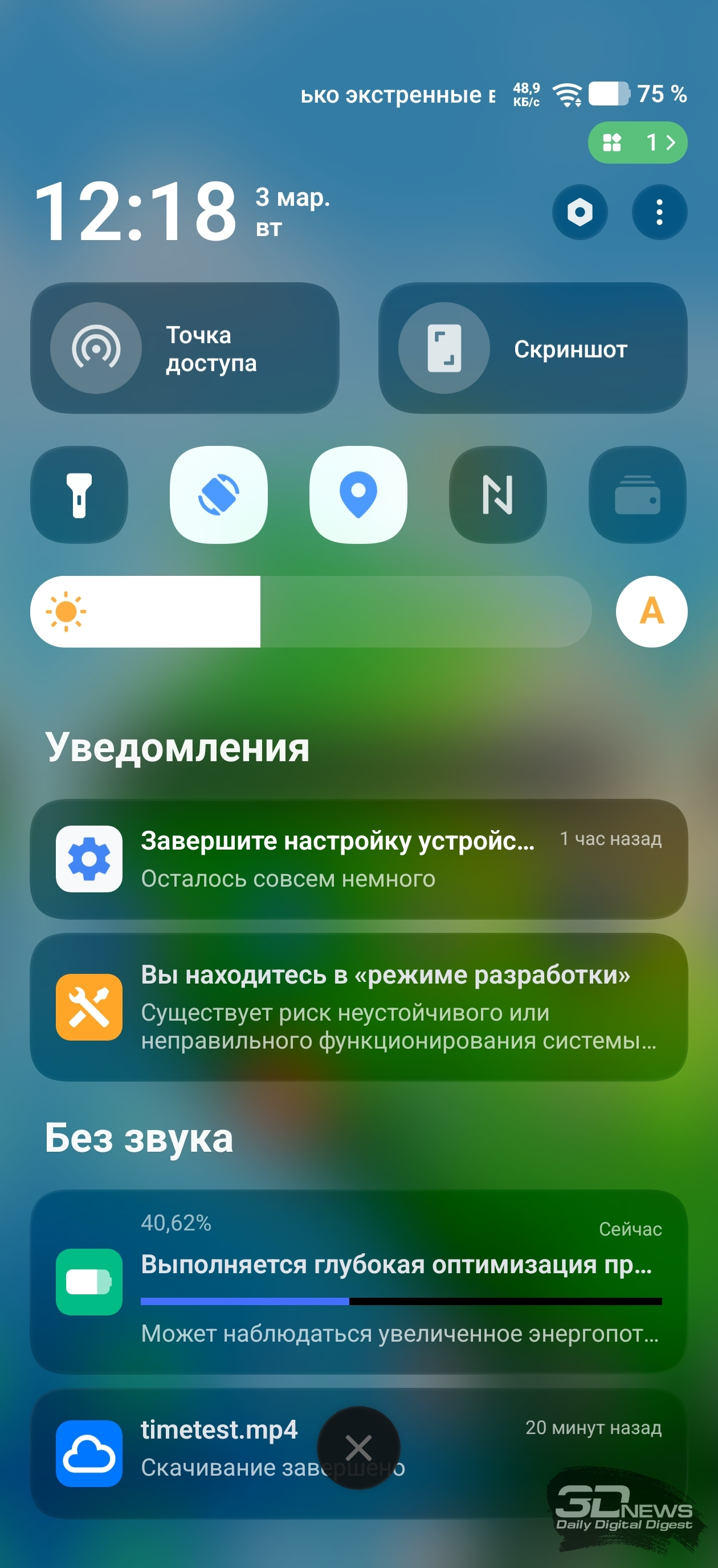Open the timetest.mp4 download notification
Image resolution: width=718 pixels, height=1568 pixels.
pyautogui.click(x=213, y=1452)
